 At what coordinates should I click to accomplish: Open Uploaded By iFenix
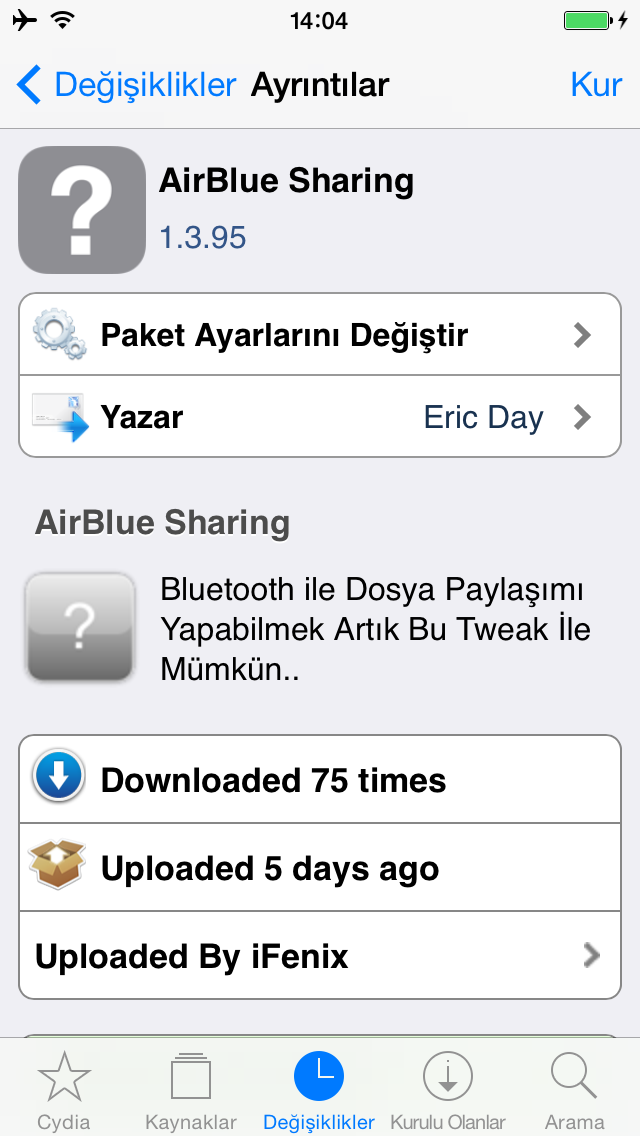(320, 956)
